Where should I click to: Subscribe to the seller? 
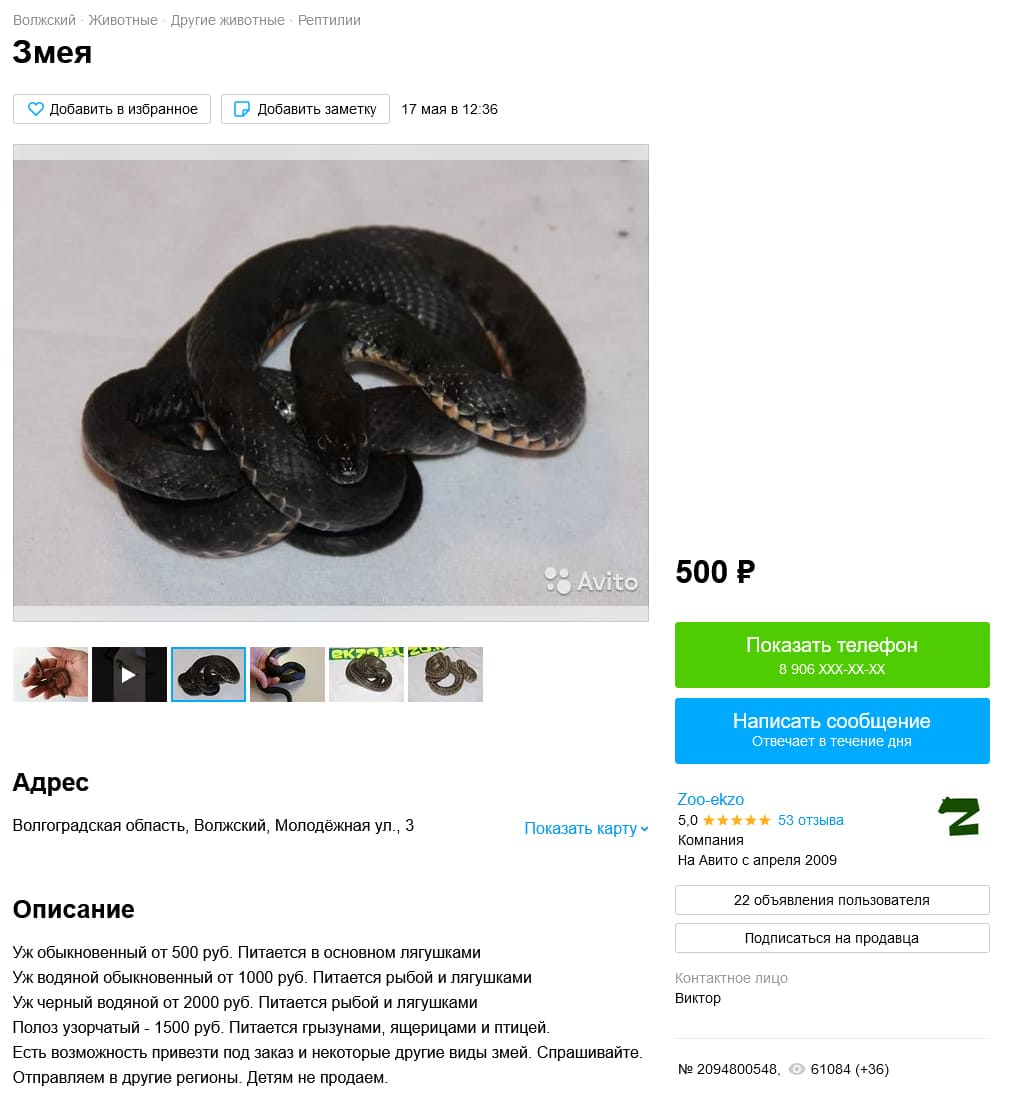(832, 938)
